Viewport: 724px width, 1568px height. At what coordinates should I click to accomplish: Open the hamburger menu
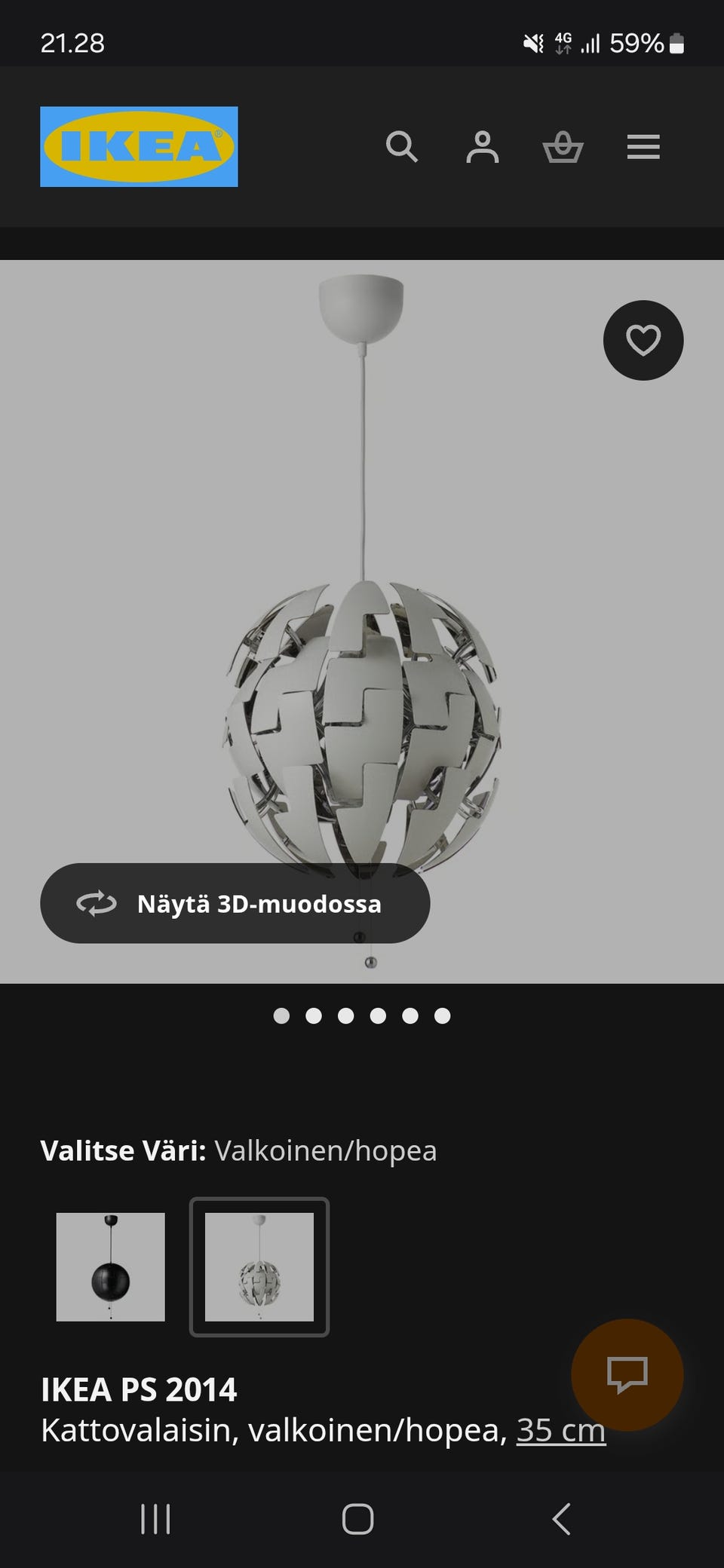(x=643, y=147)
